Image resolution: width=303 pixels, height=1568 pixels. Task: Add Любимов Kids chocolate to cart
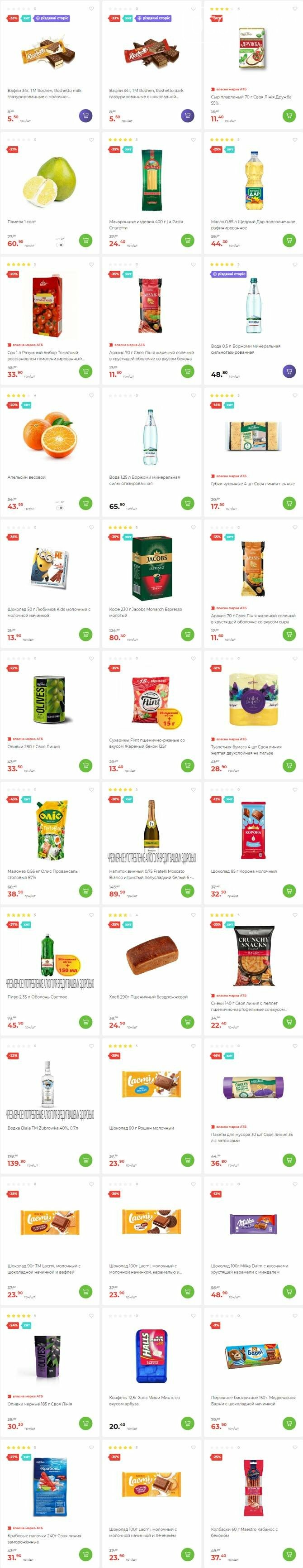tap(85, 634)
